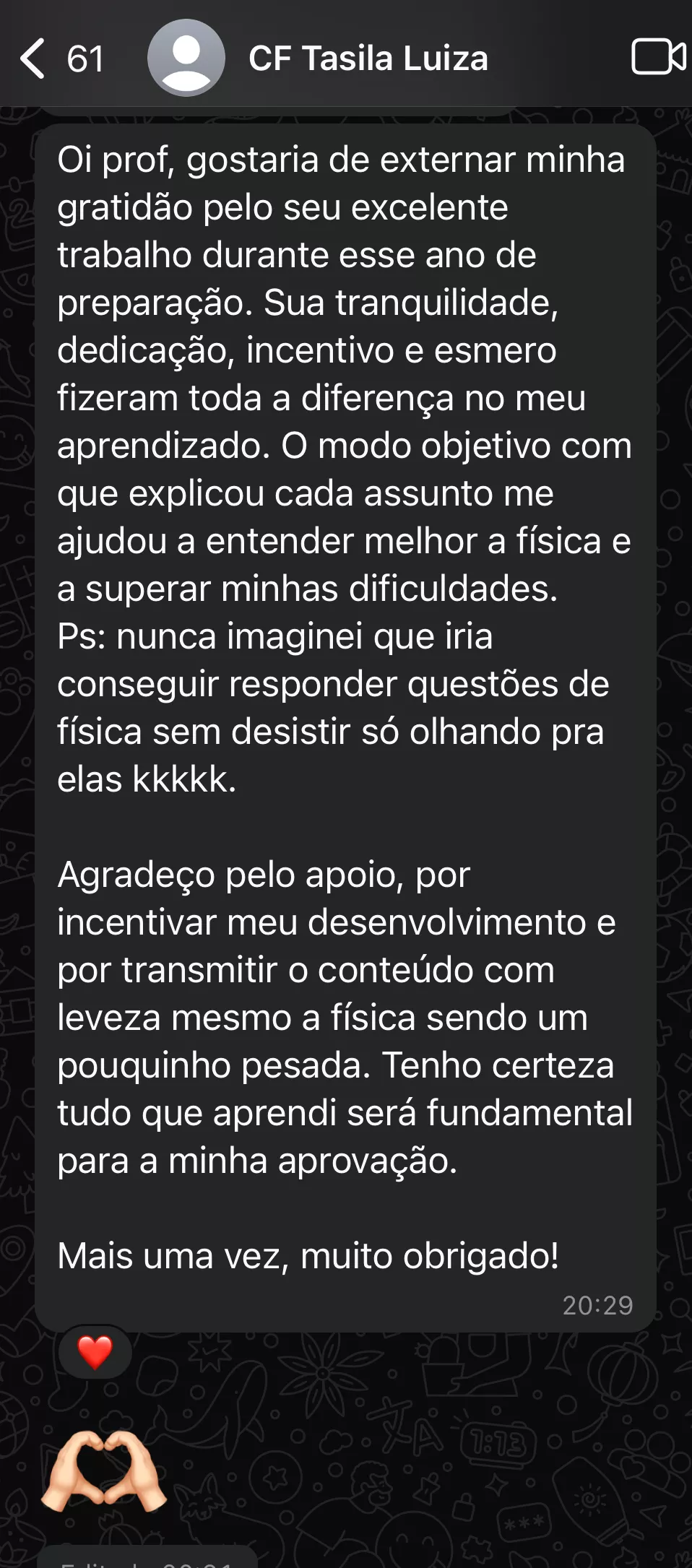Viewport: 692px width, 1568px height.
Task: Open CF Tasila Luiza contact info
Action: (x=368, y=59)
